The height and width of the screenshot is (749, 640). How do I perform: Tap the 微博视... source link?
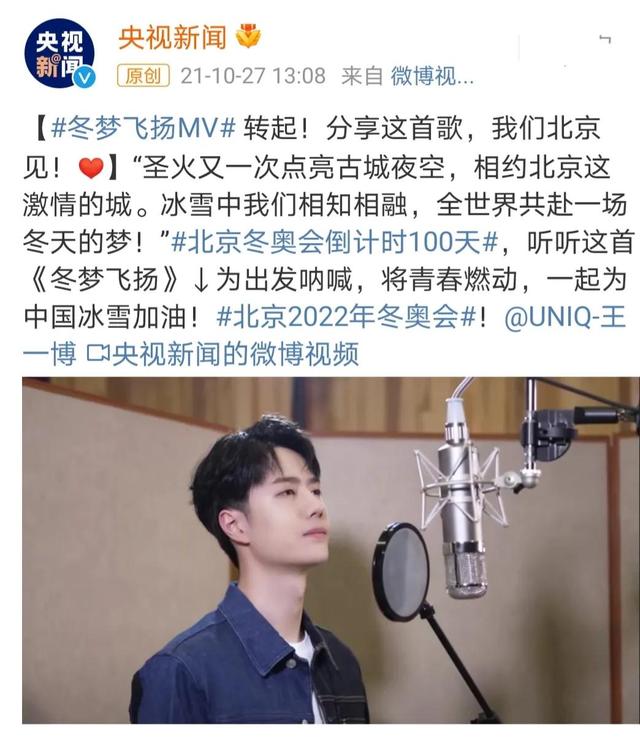pyautogui.click(x=432, y=76)
